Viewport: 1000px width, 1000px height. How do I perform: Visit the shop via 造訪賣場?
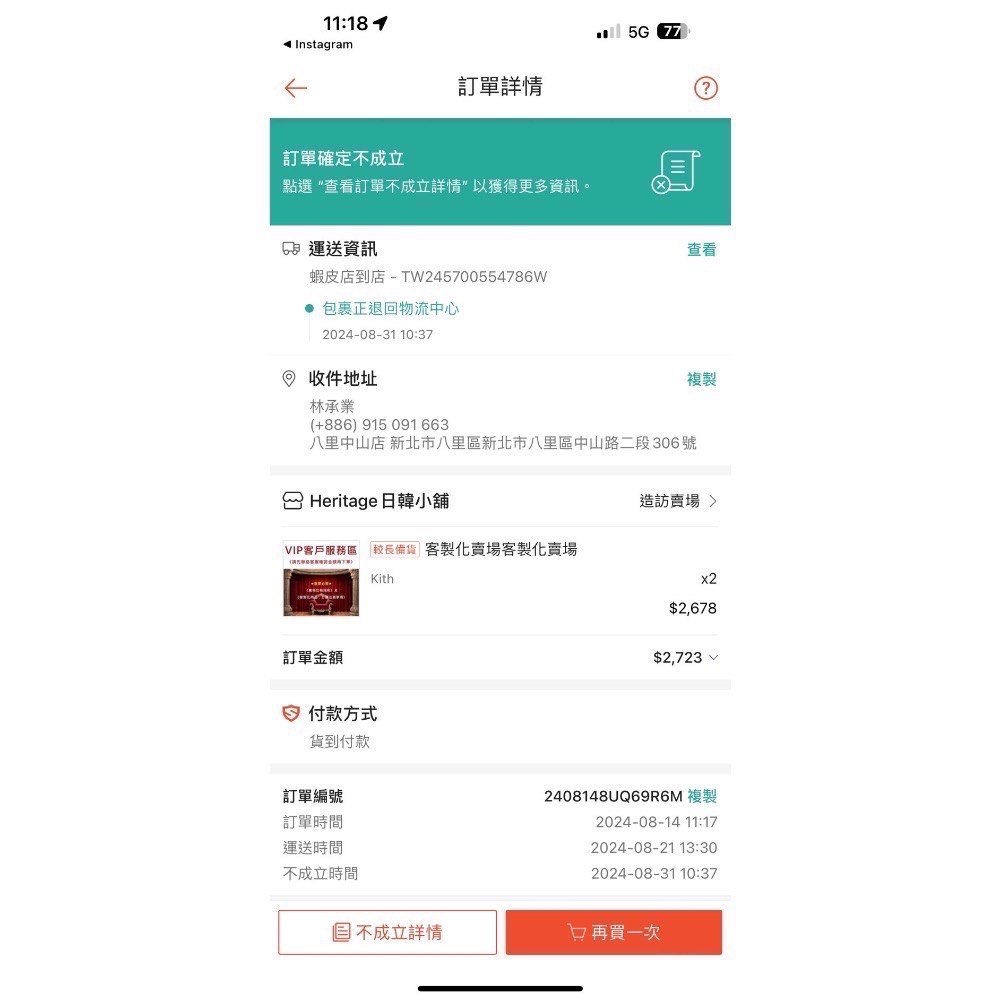click(x=678, y=501)
